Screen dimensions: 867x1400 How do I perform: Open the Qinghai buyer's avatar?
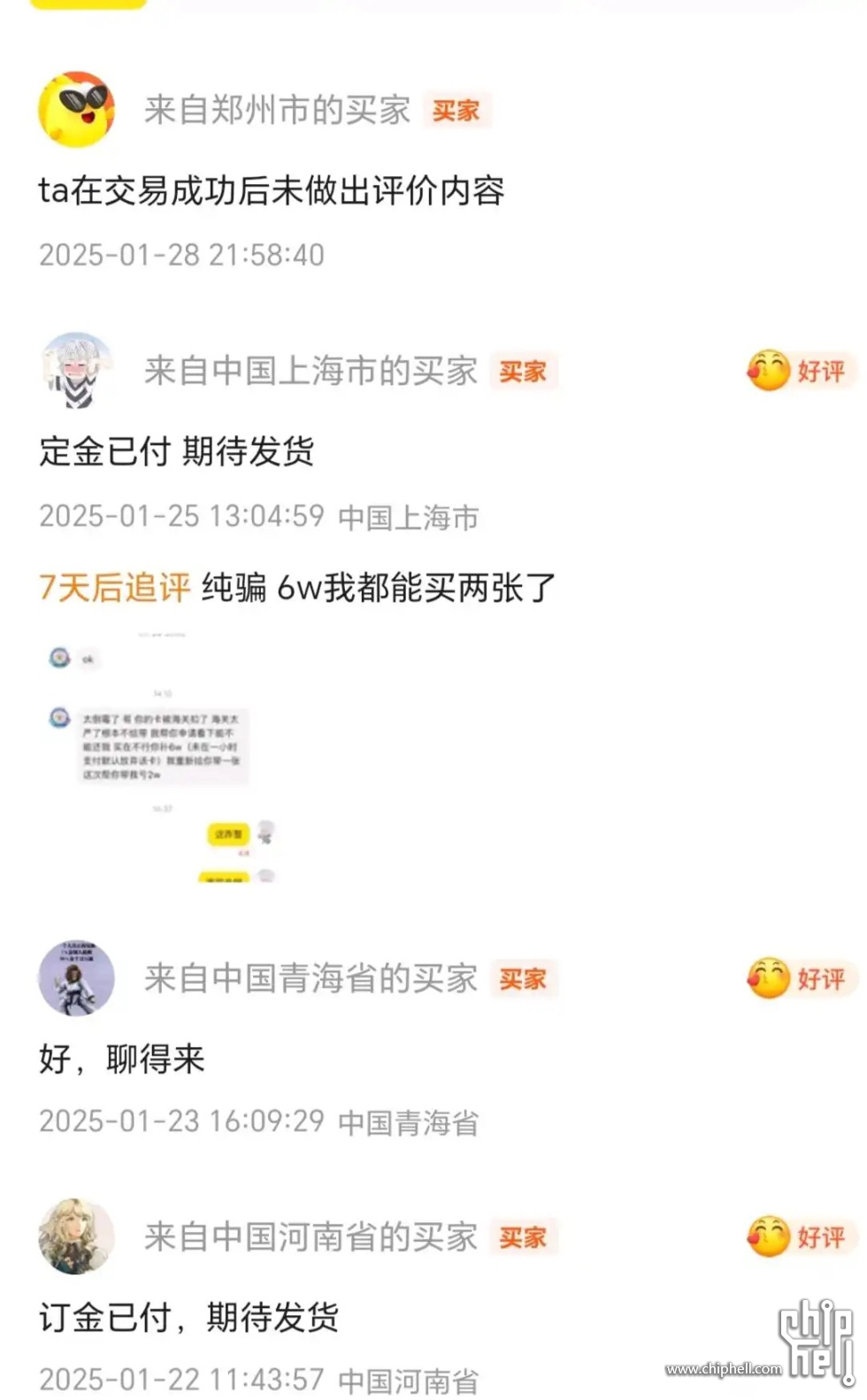[x=77, y=978]
